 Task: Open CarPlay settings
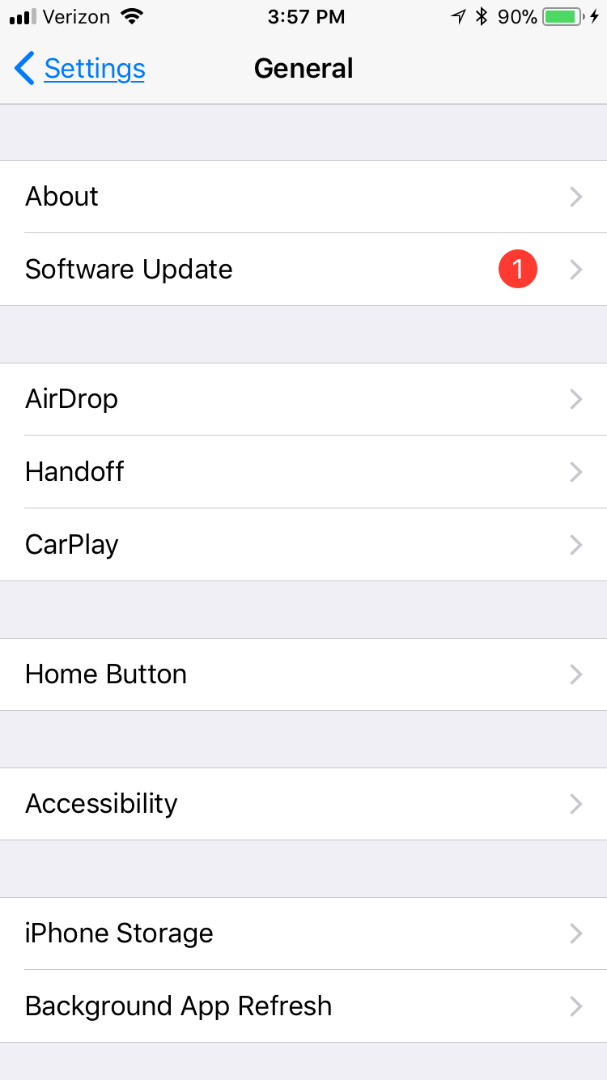coord(303,545)
